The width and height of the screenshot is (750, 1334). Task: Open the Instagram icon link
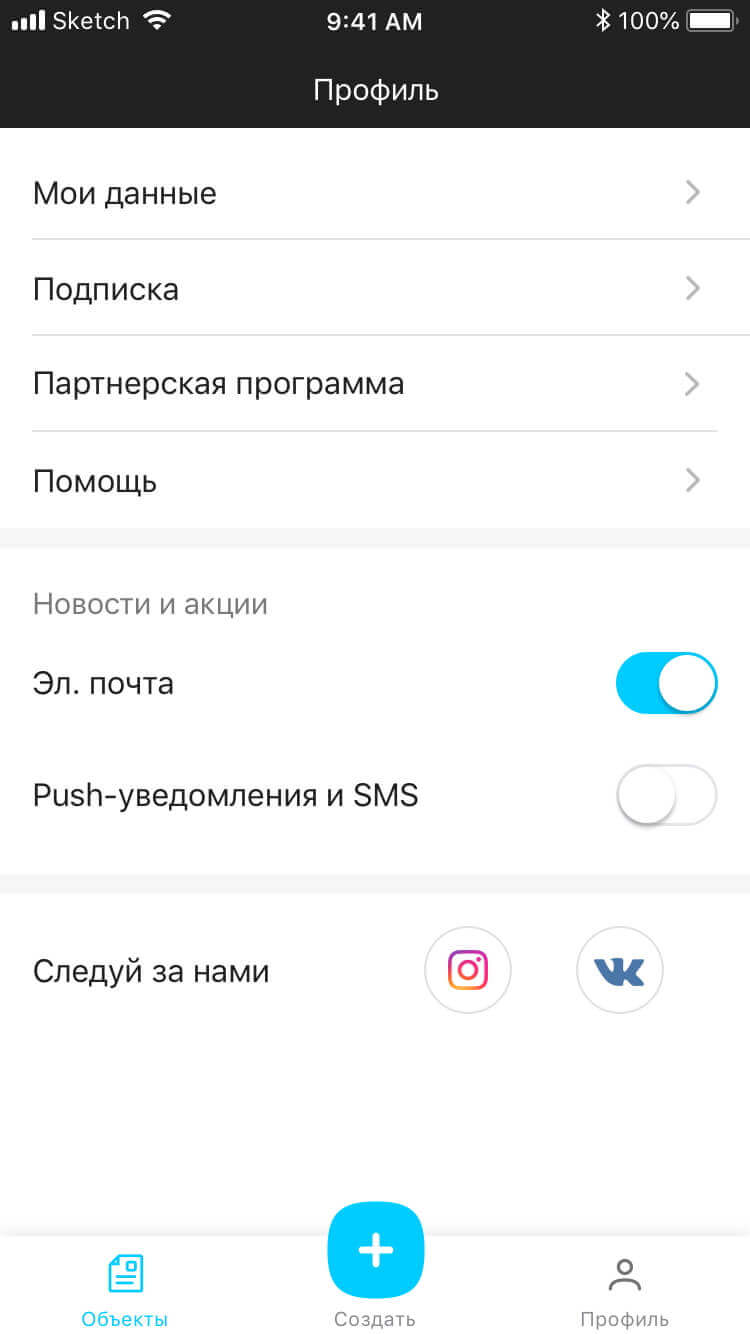click(468, 970)
